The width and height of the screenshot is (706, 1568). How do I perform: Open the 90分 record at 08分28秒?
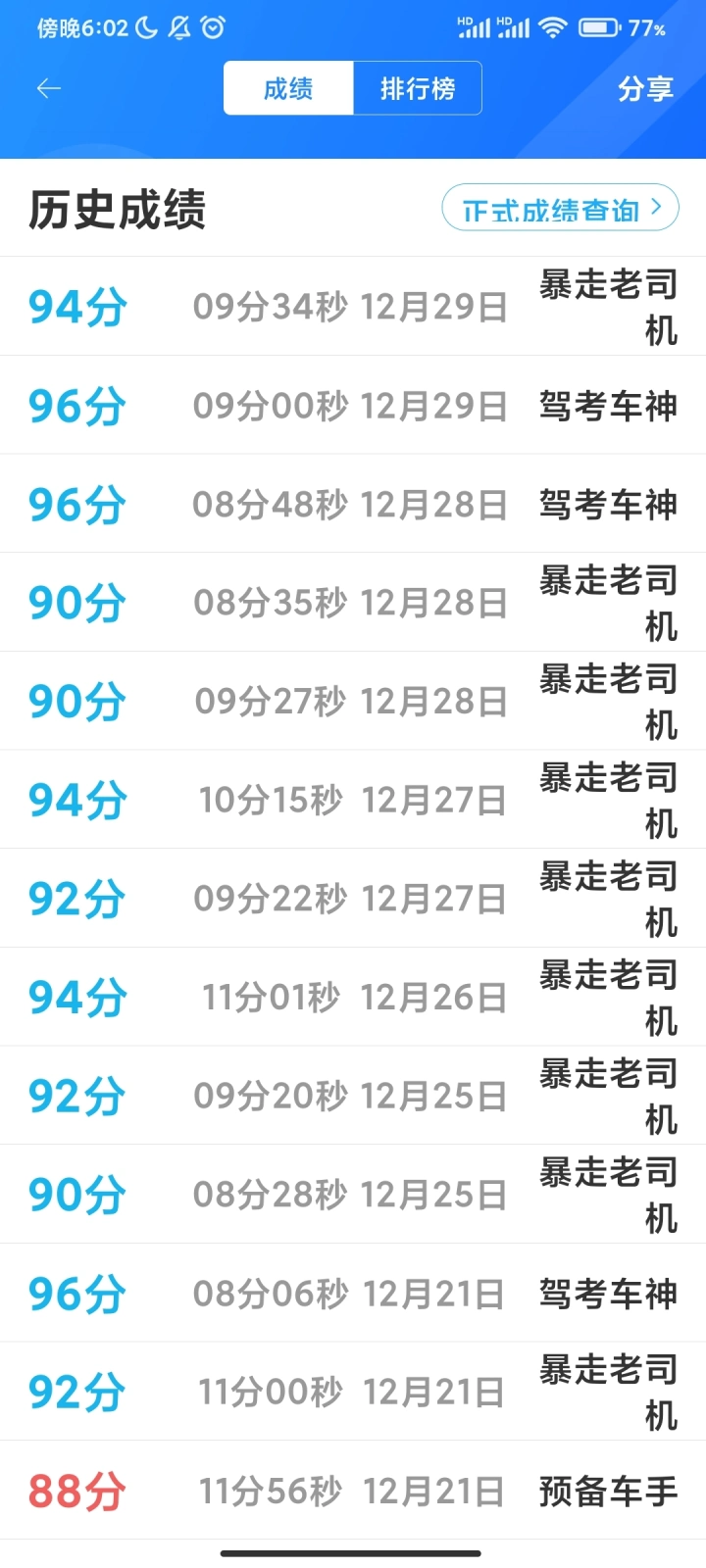(x=353, y=1195)
